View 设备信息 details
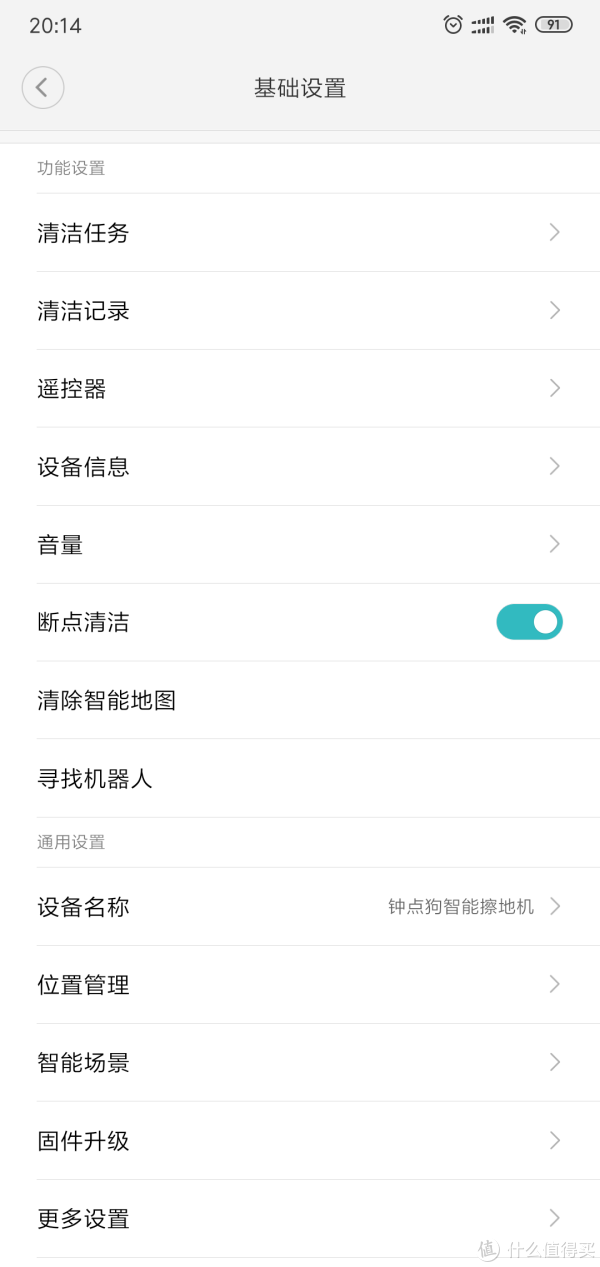Image resolution: width=600 pixels, height=1267 pixels. (300, 467)
